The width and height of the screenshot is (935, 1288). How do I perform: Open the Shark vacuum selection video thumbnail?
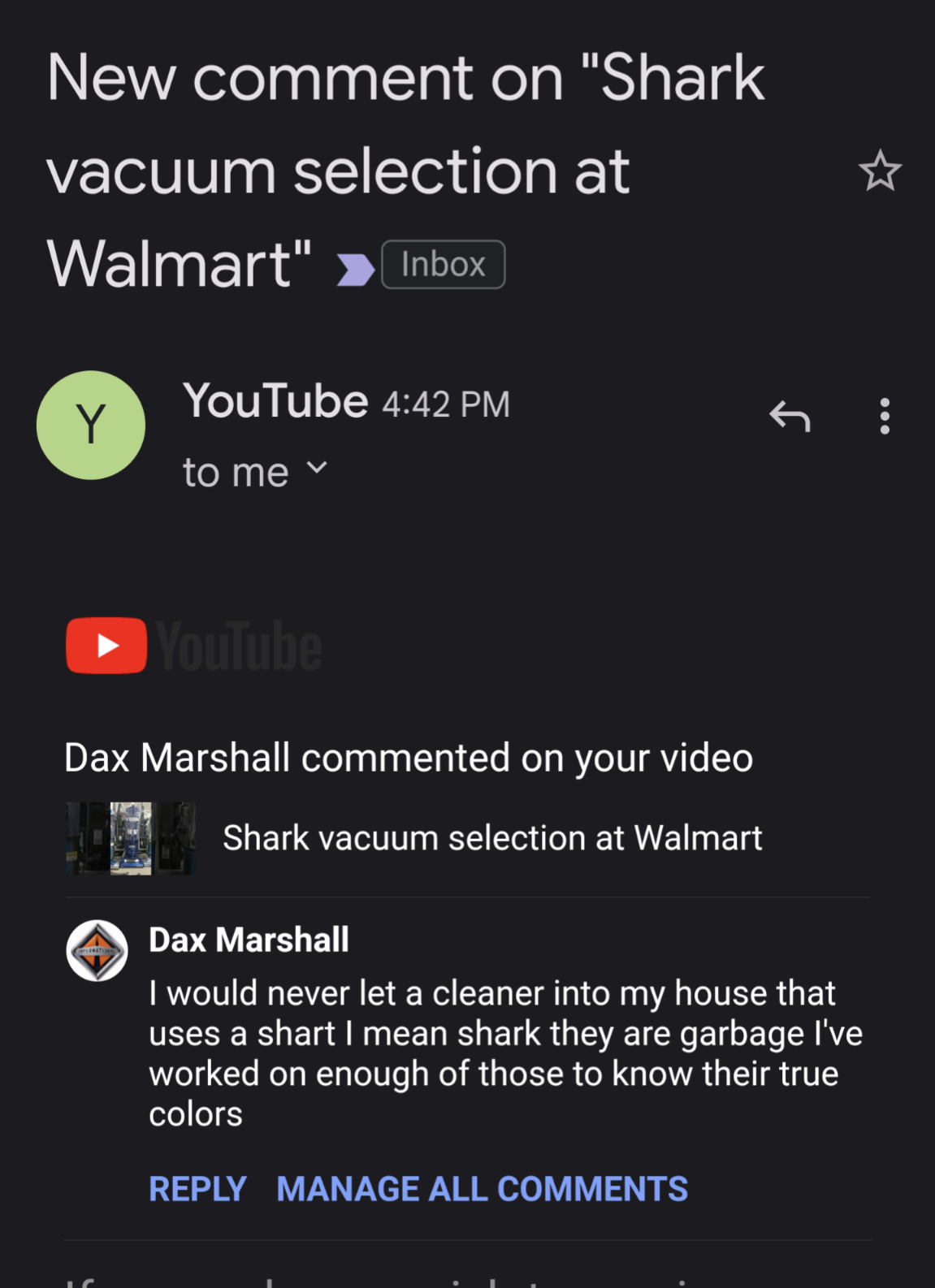click(131, 838)
